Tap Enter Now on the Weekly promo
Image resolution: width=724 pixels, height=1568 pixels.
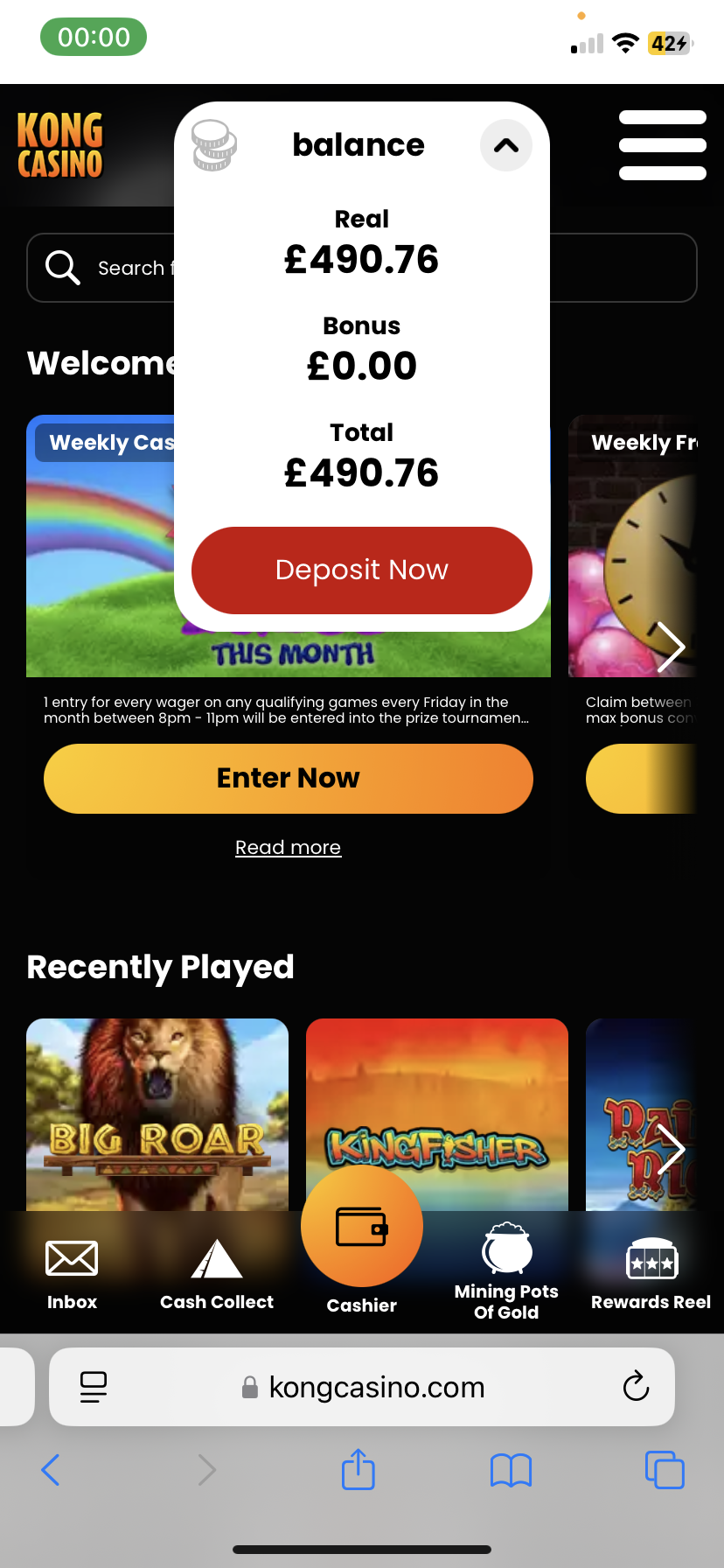point(288,778)
